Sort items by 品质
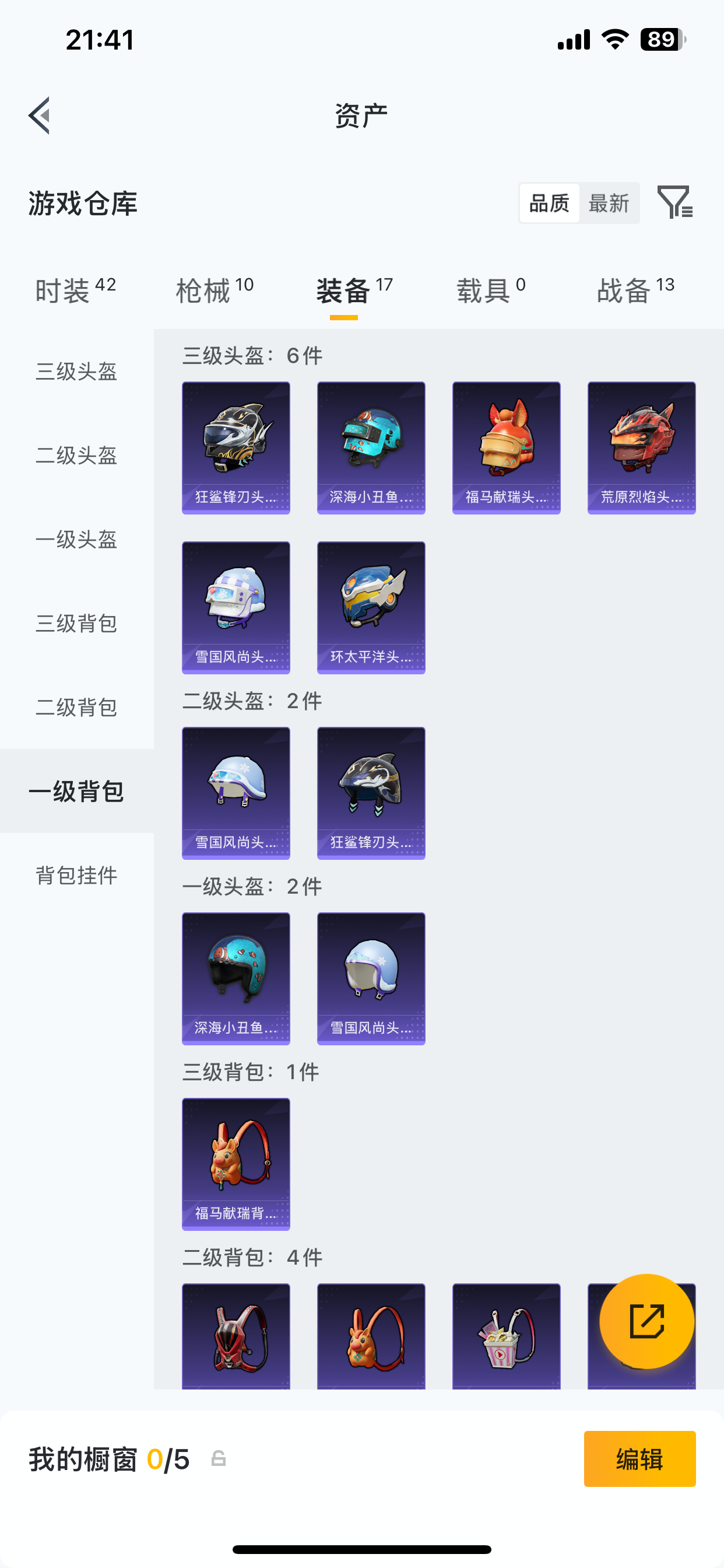 (x=549, y=204)
